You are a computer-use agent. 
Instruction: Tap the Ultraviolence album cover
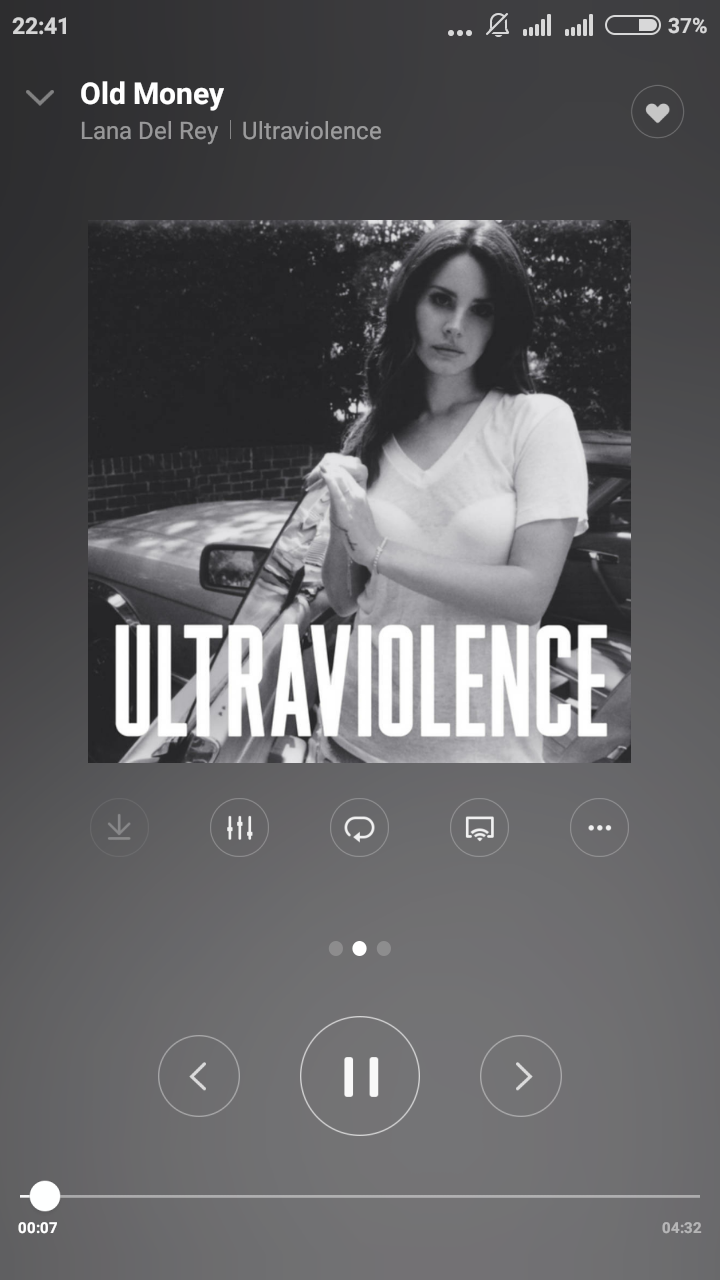point(359,491)
